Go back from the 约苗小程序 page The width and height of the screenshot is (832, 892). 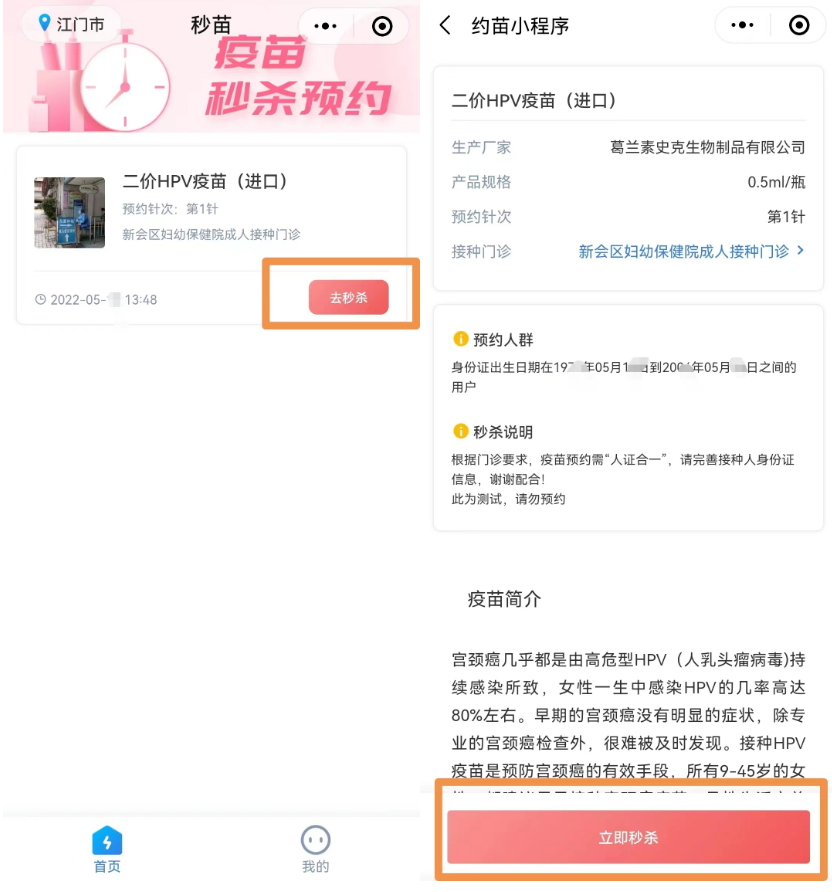[x=445, y=26]
